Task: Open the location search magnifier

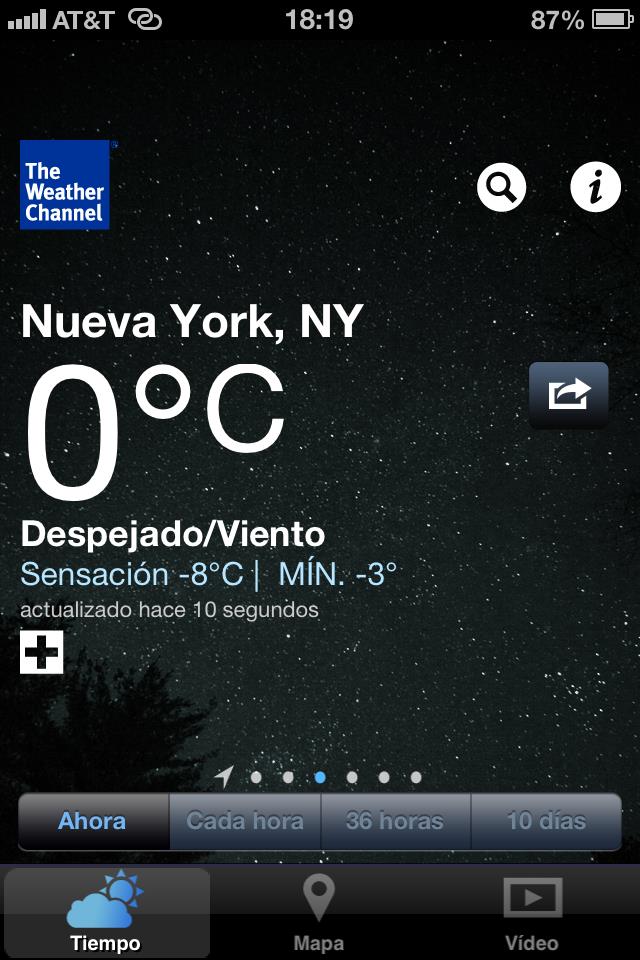Action: (x=501, y=186)
